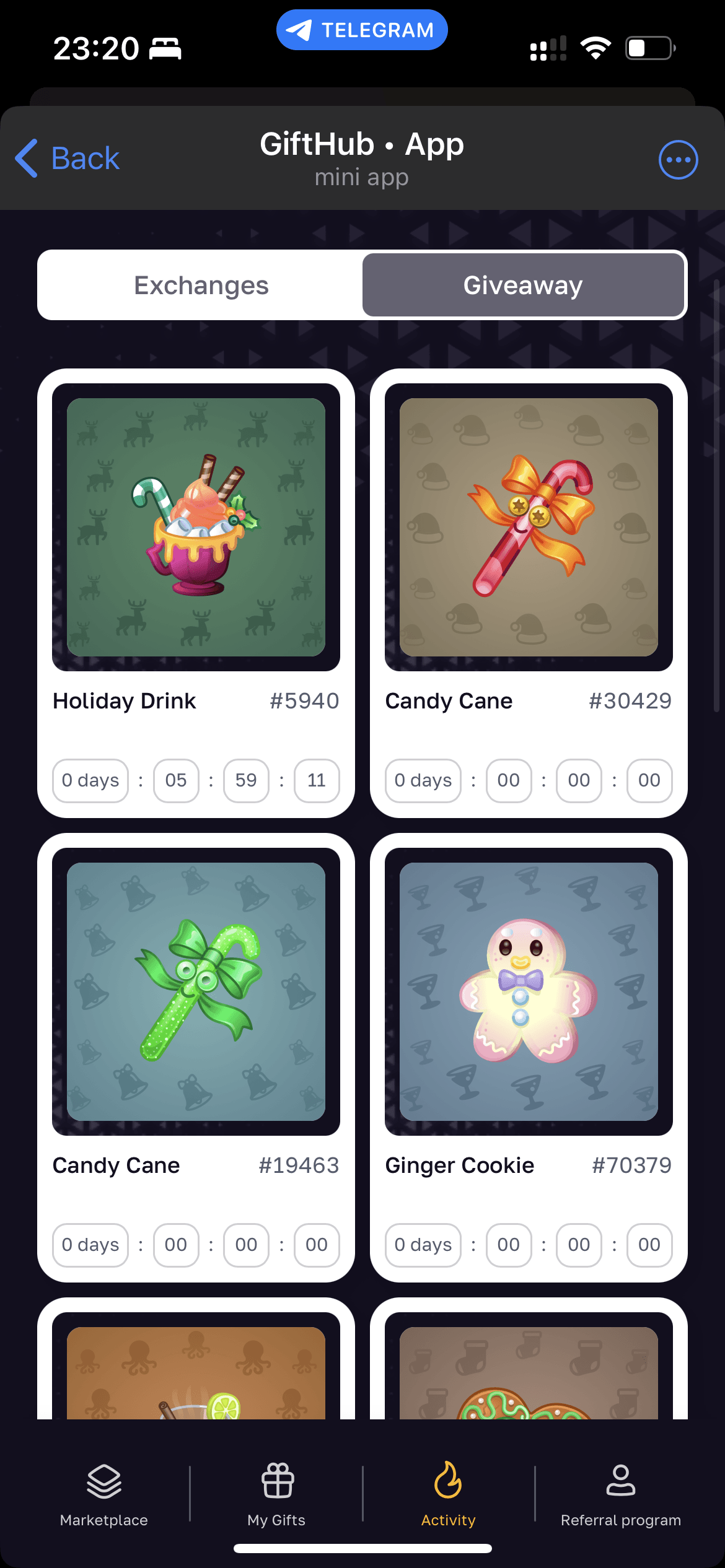The height and width of the screenshot is (1568, 725).
Task: View Ginger Cookie #70379 giveaway
Action: [x=529, y=992]
